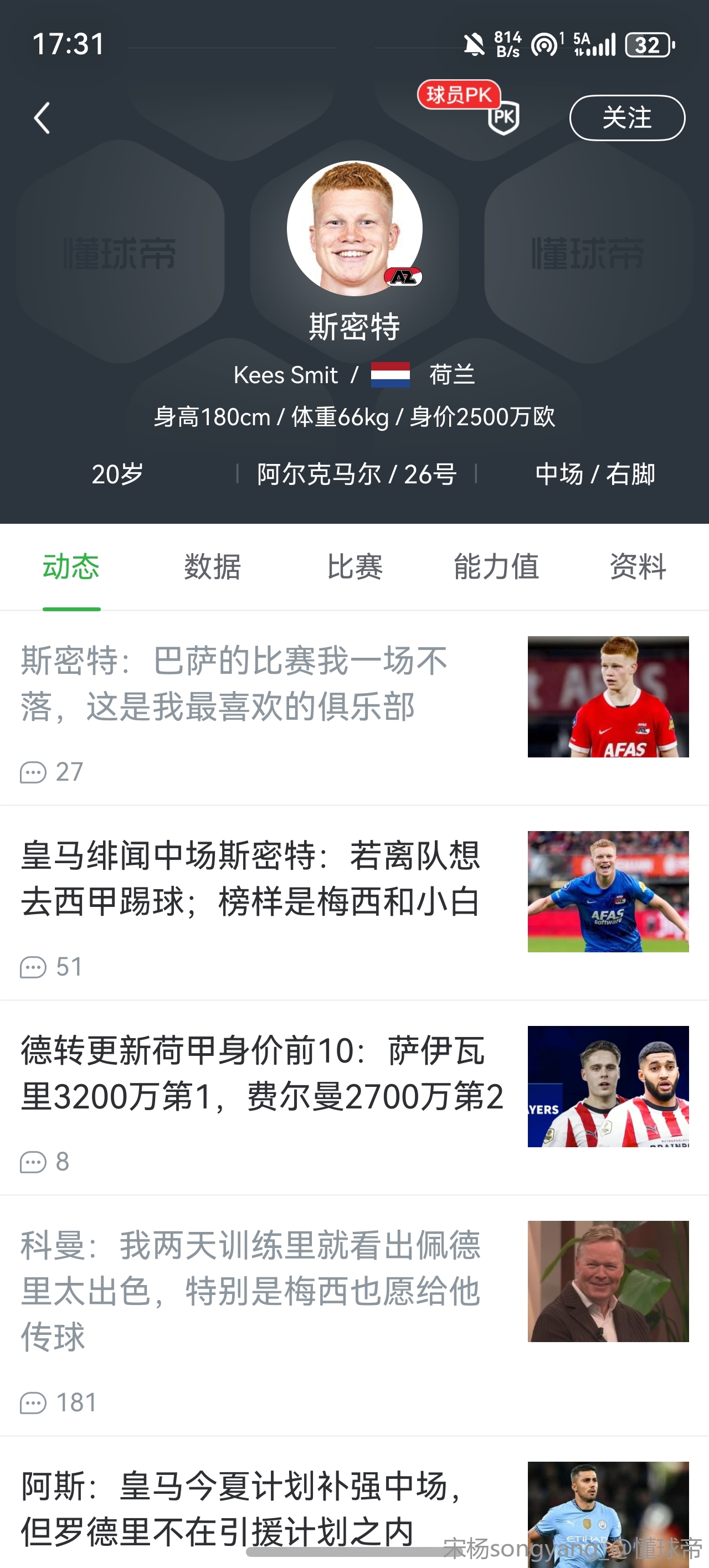This screenshot has width=709, height=1568.
Task: Open the 德转更新荷甲身价前10 article
Action: 262,1074
